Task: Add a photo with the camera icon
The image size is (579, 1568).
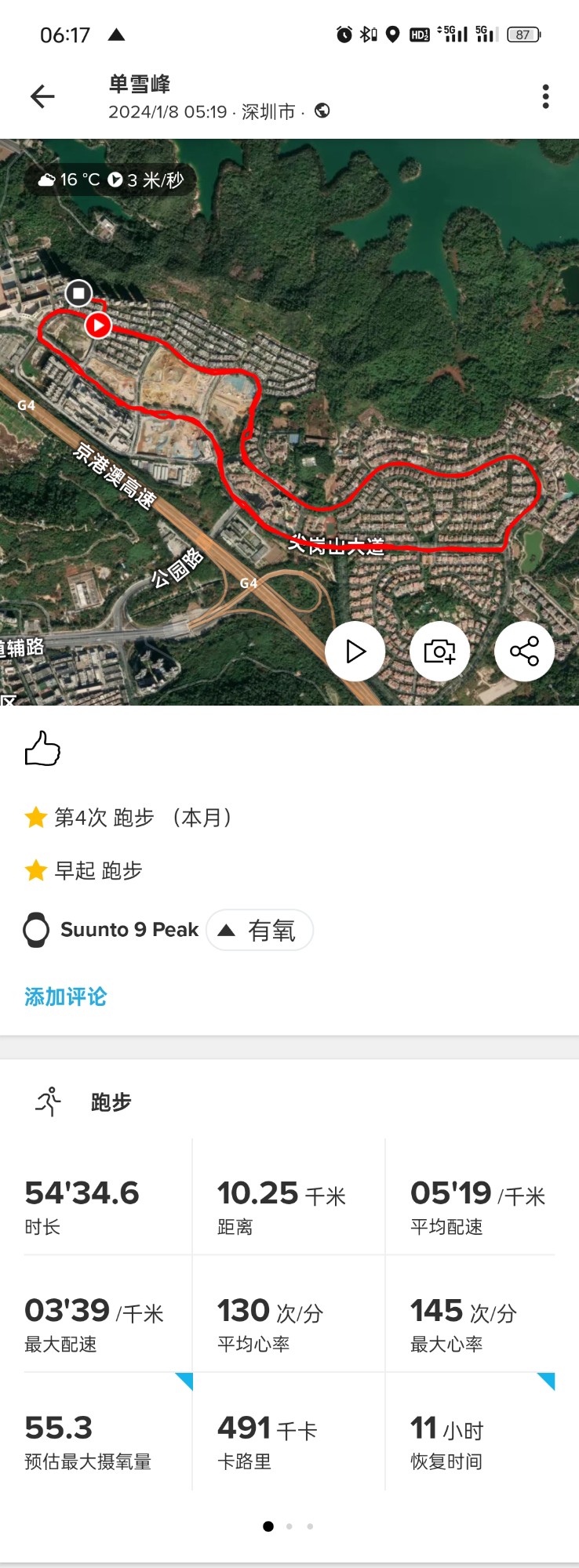Action: (x=439, y=652)
